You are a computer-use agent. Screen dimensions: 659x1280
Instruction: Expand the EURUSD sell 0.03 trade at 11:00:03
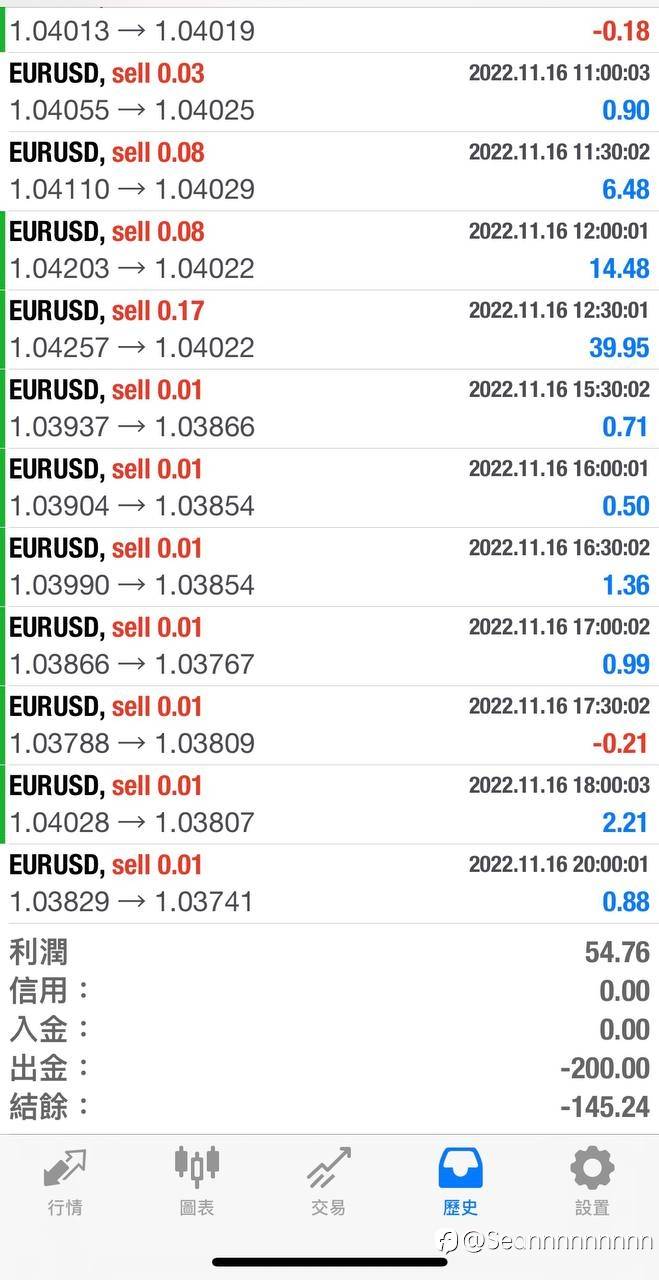click(x=329, y=92)
